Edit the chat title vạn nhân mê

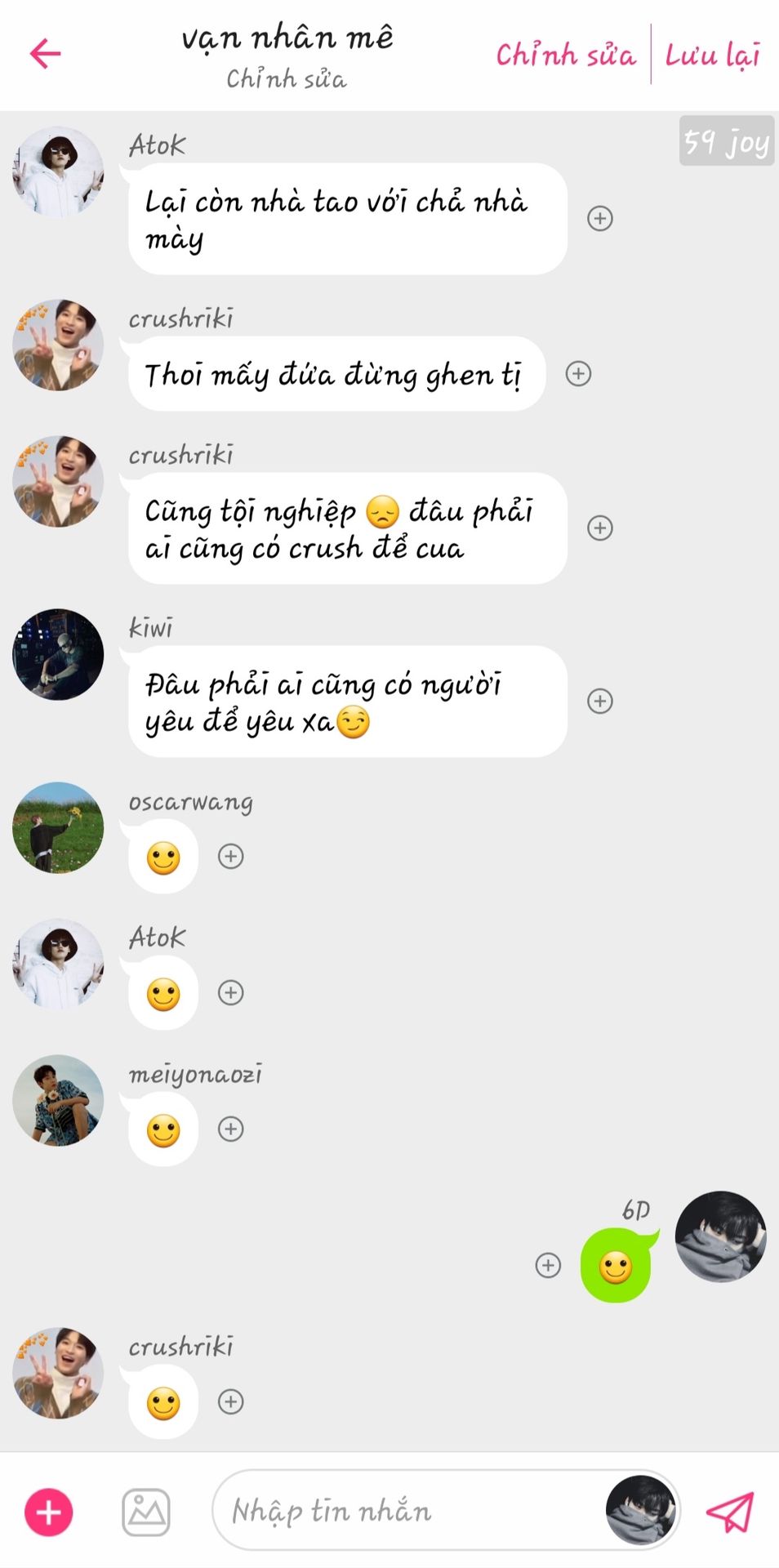[x=287, y=38]
